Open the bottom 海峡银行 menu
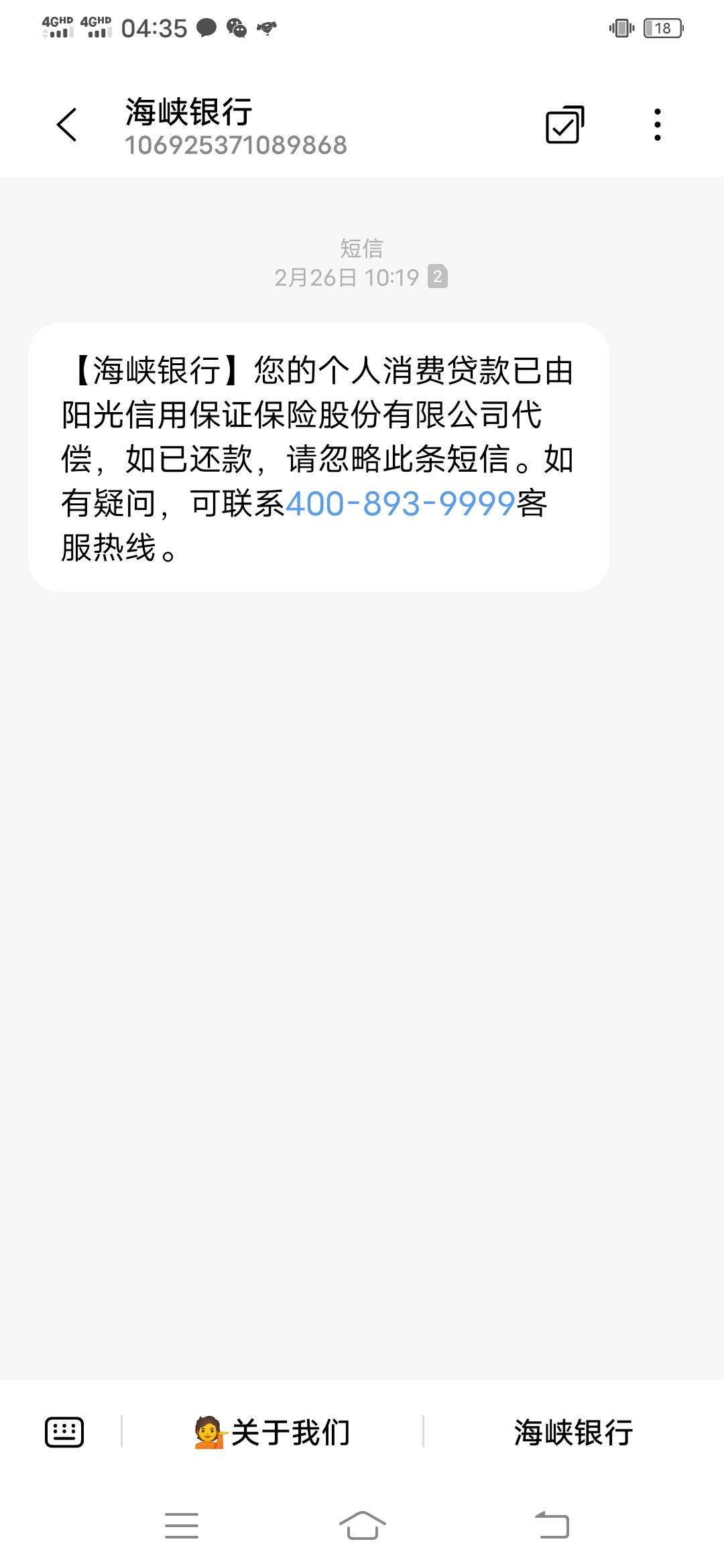The height and width of the screenshot is (1568, 724). click(574, 1433)
